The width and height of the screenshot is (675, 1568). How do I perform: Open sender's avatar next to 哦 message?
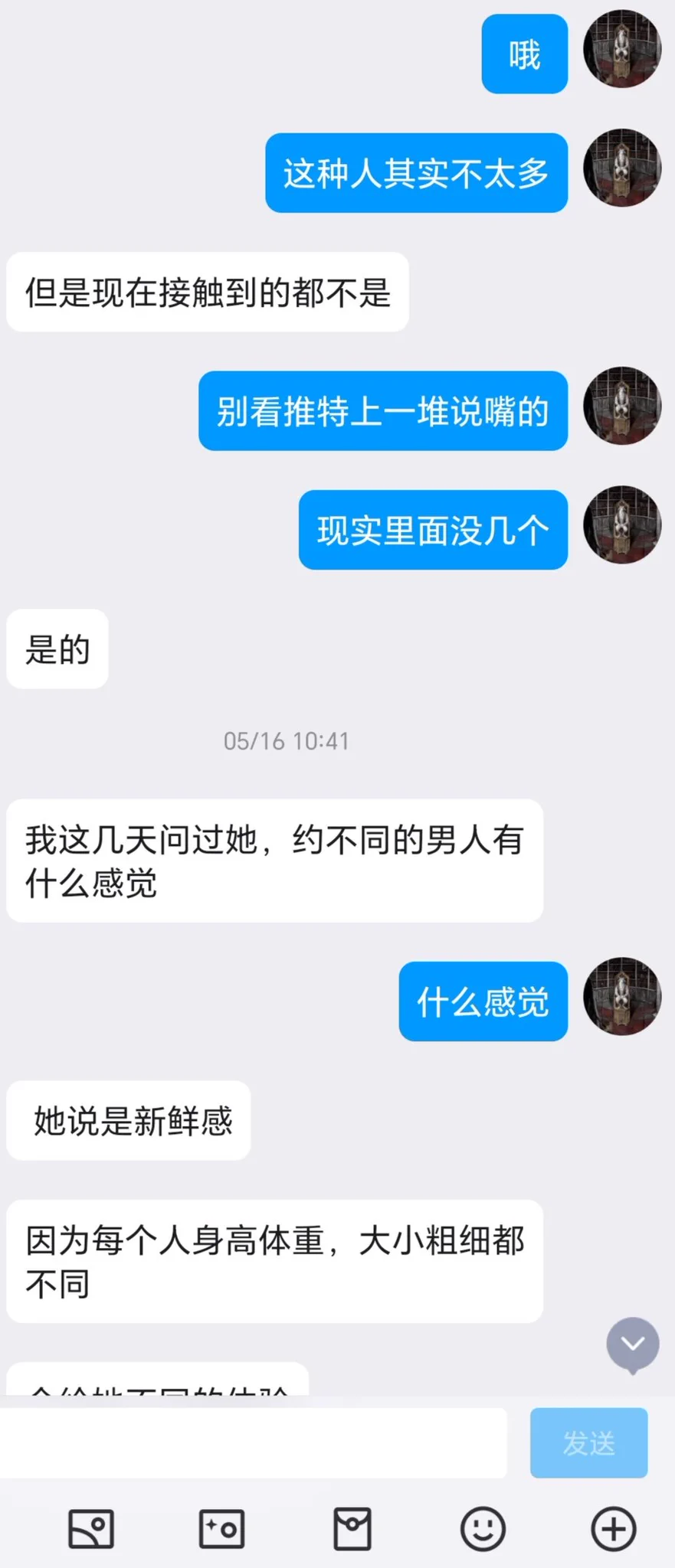(x=622, y=49)
